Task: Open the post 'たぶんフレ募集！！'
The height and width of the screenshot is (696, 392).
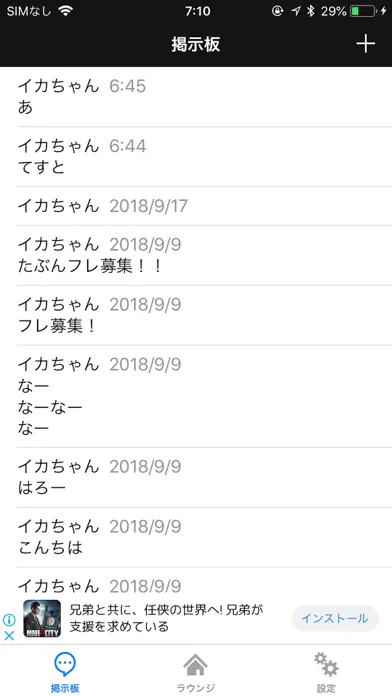Action: tap(196, 256)
